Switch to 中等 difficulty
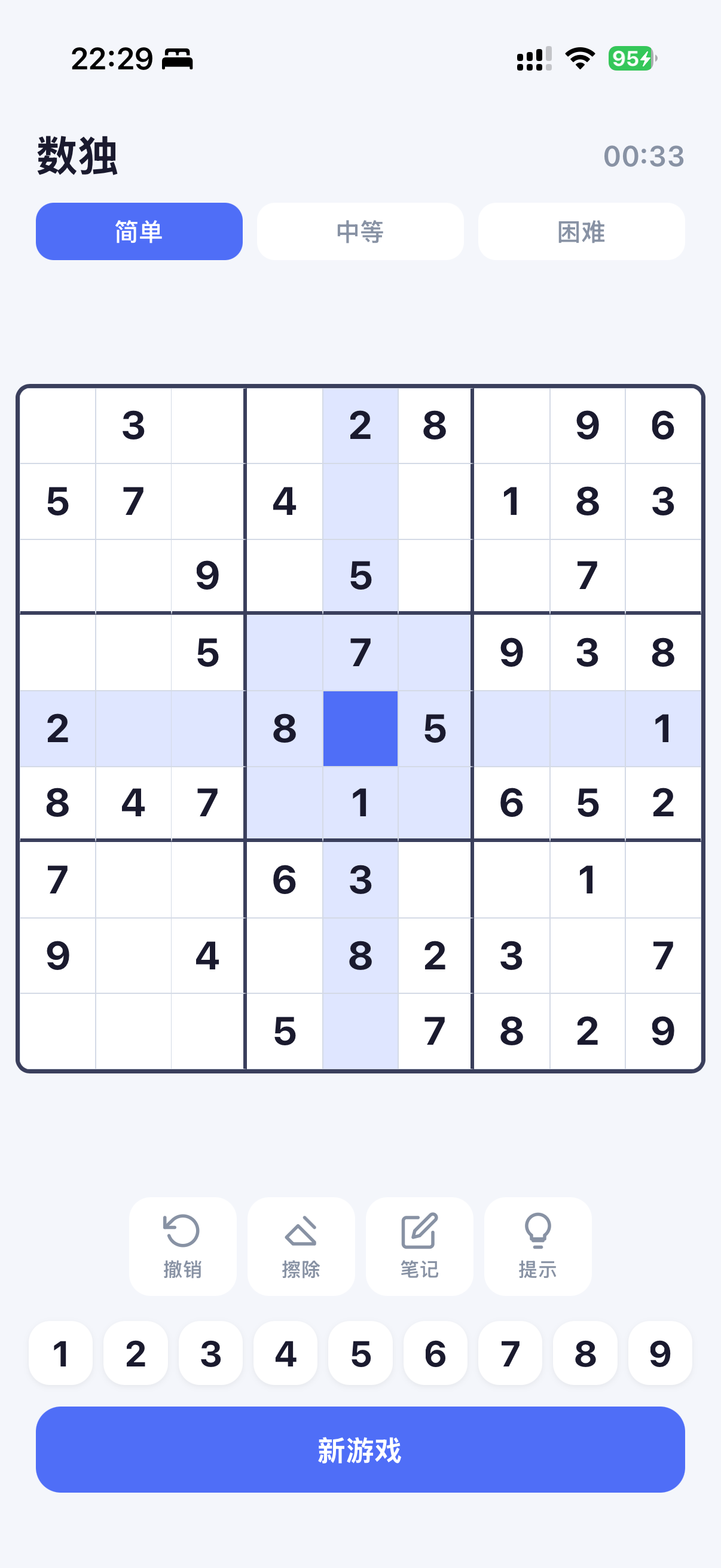The width and height of the screenshot is (721, 1568). coord(359,231)
